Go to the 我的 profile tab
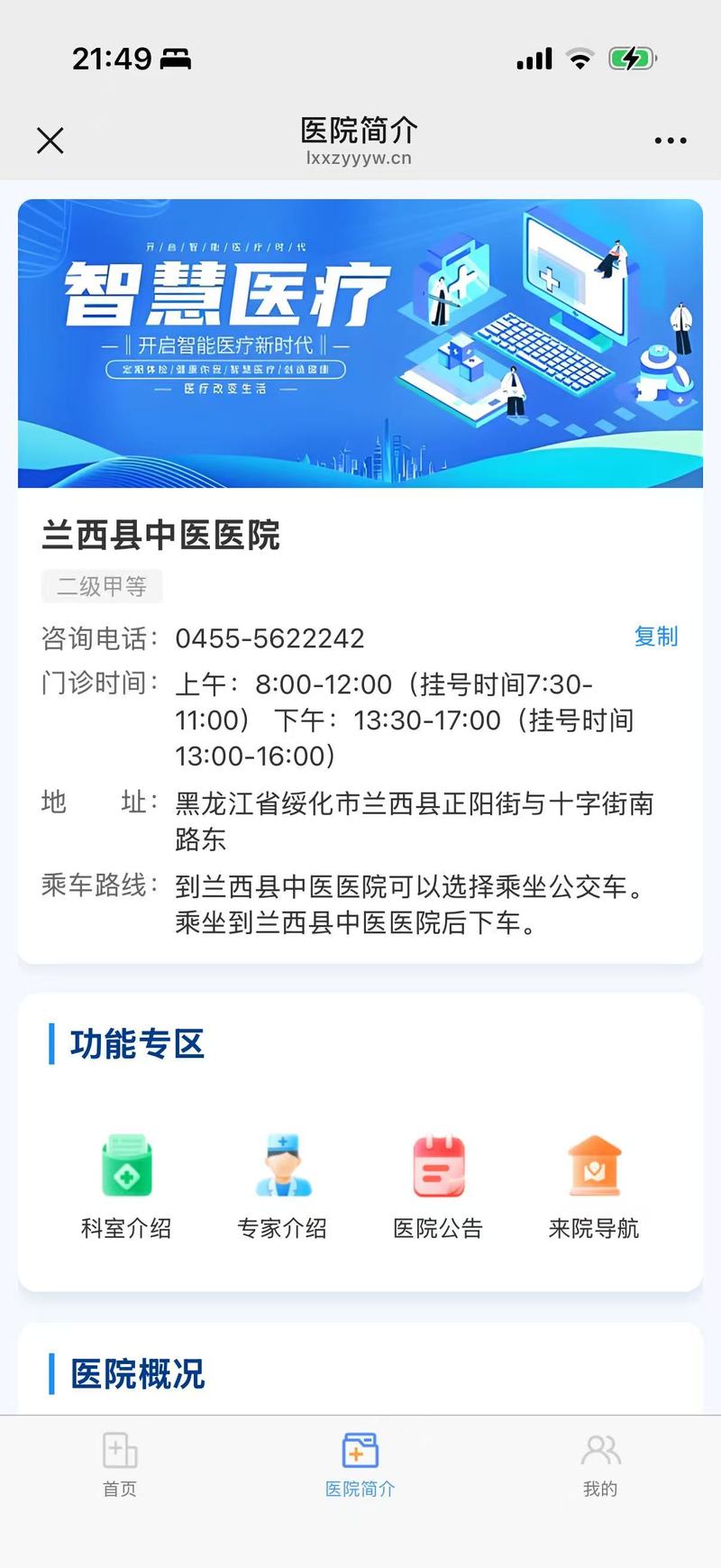The image size is (721, 1568). coord(600,1465)
